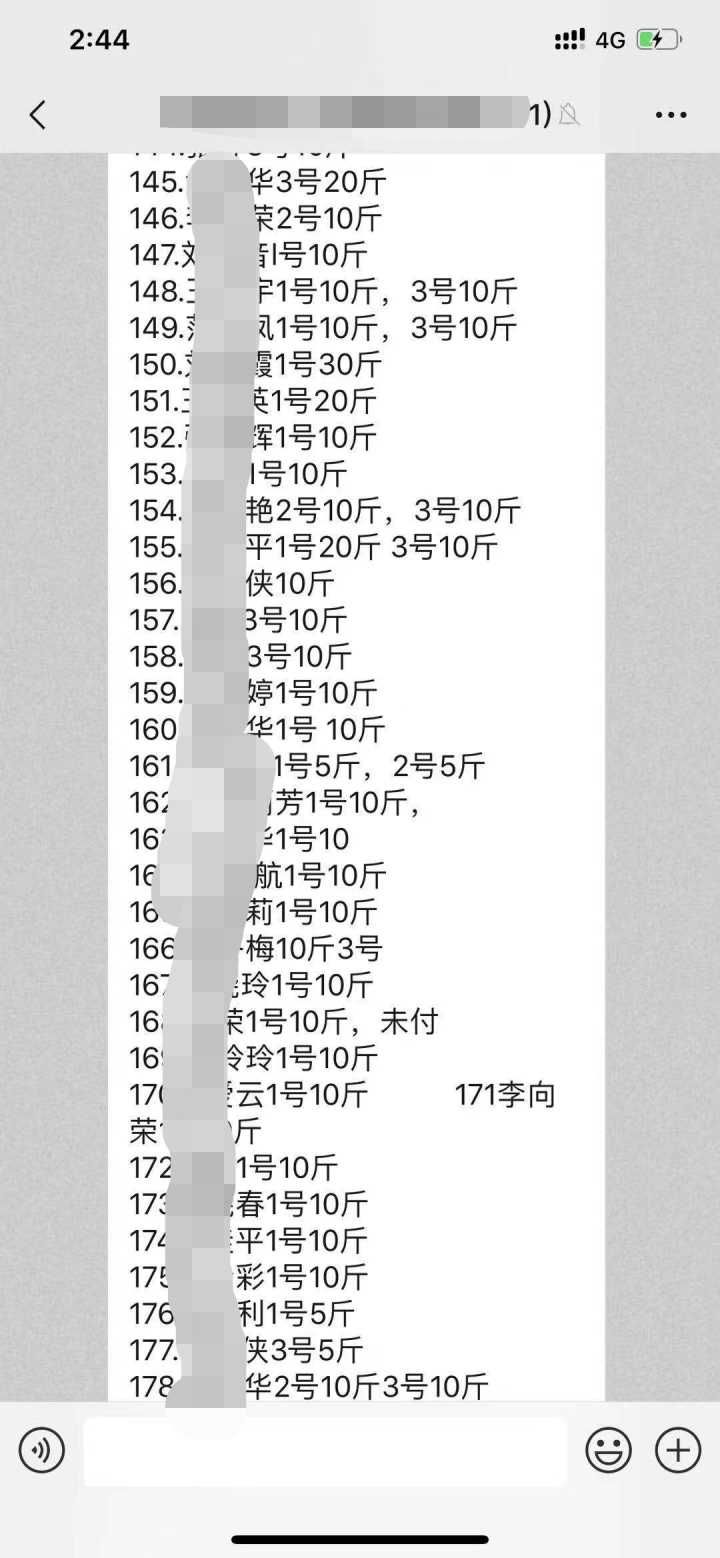Open the three-dot chat menu

(x=671, y=115)
